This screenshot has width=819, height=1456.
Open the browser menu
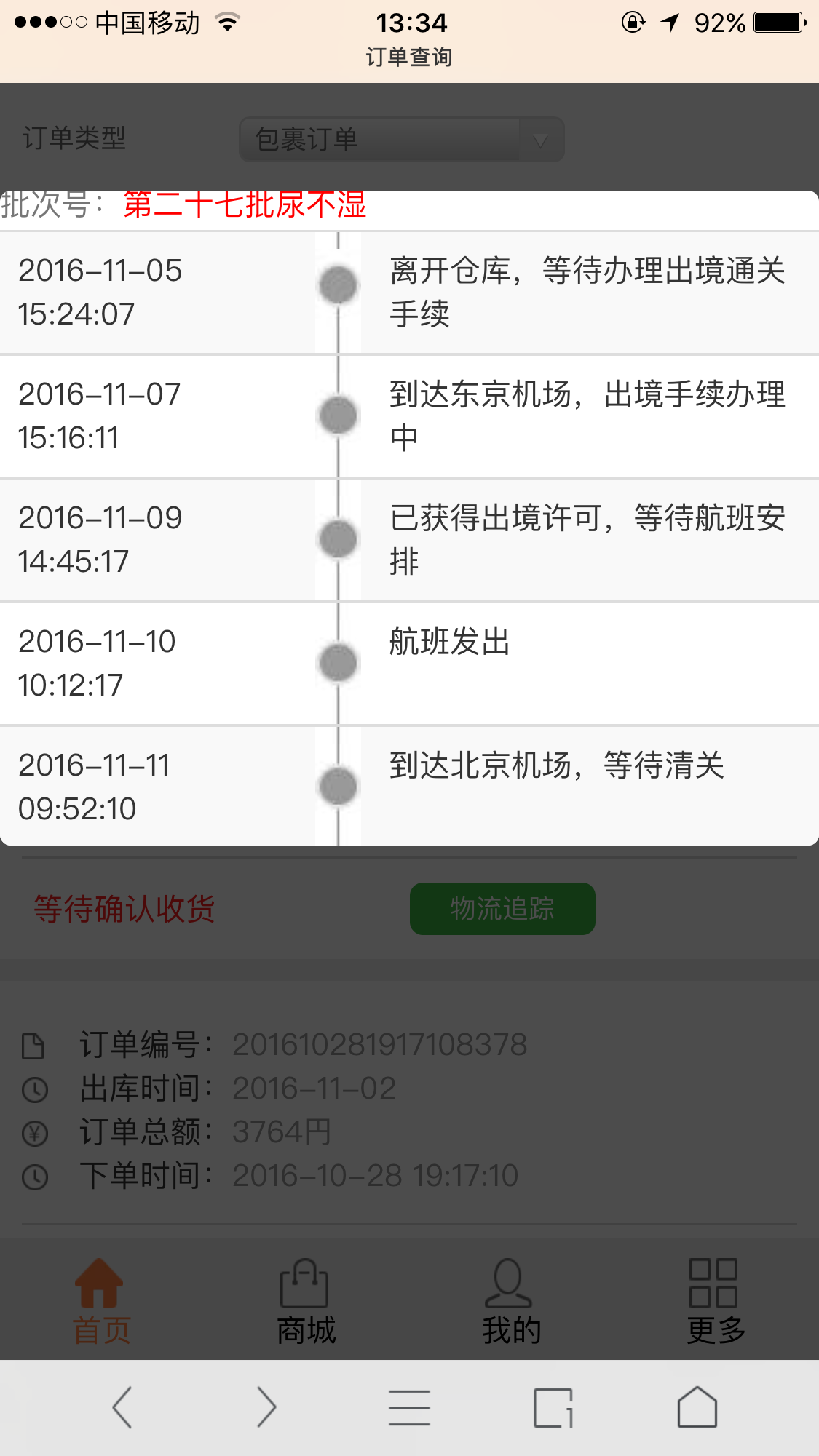(409, 1407)
